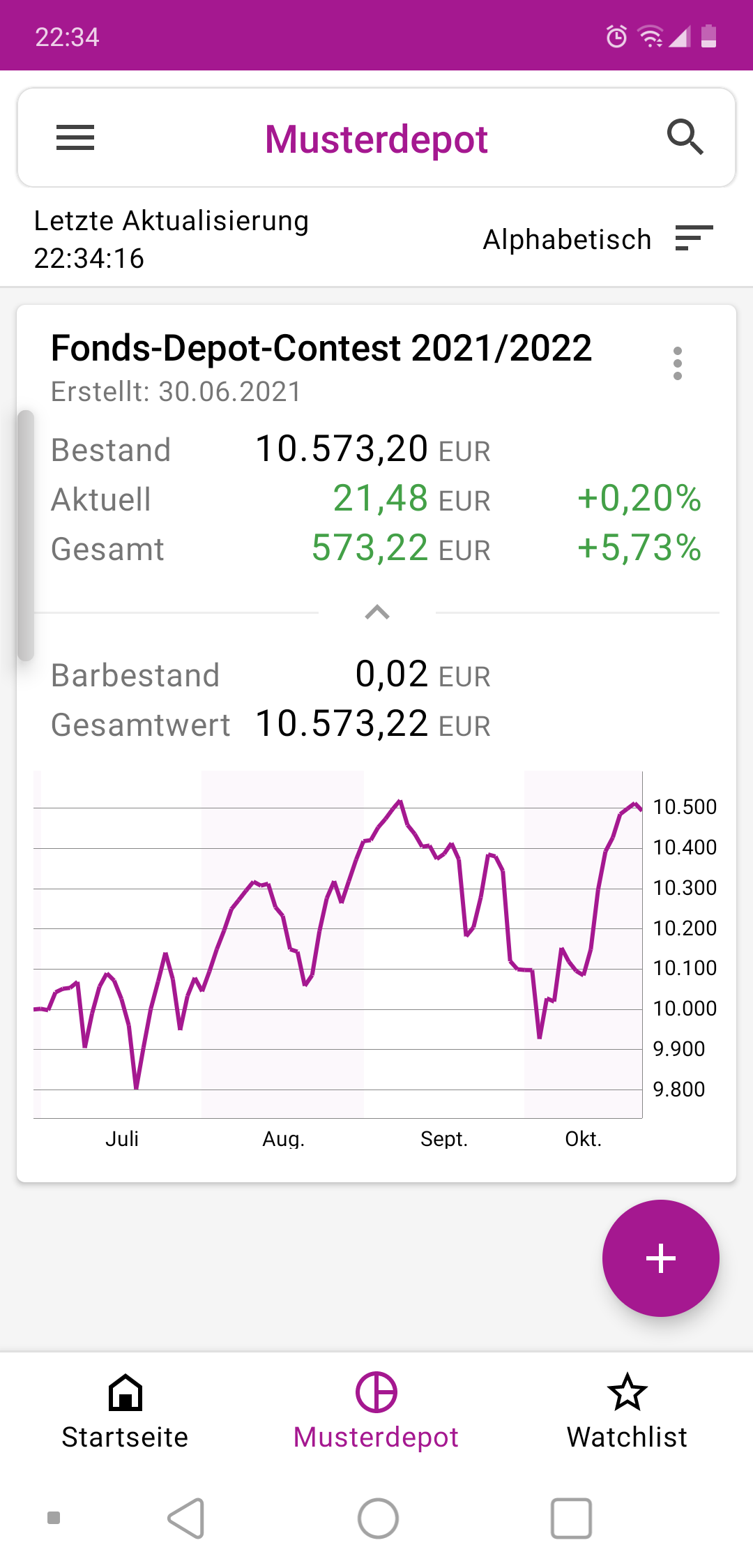
Task: Switch to the Startseite tab
Action: pos(125,1410)
